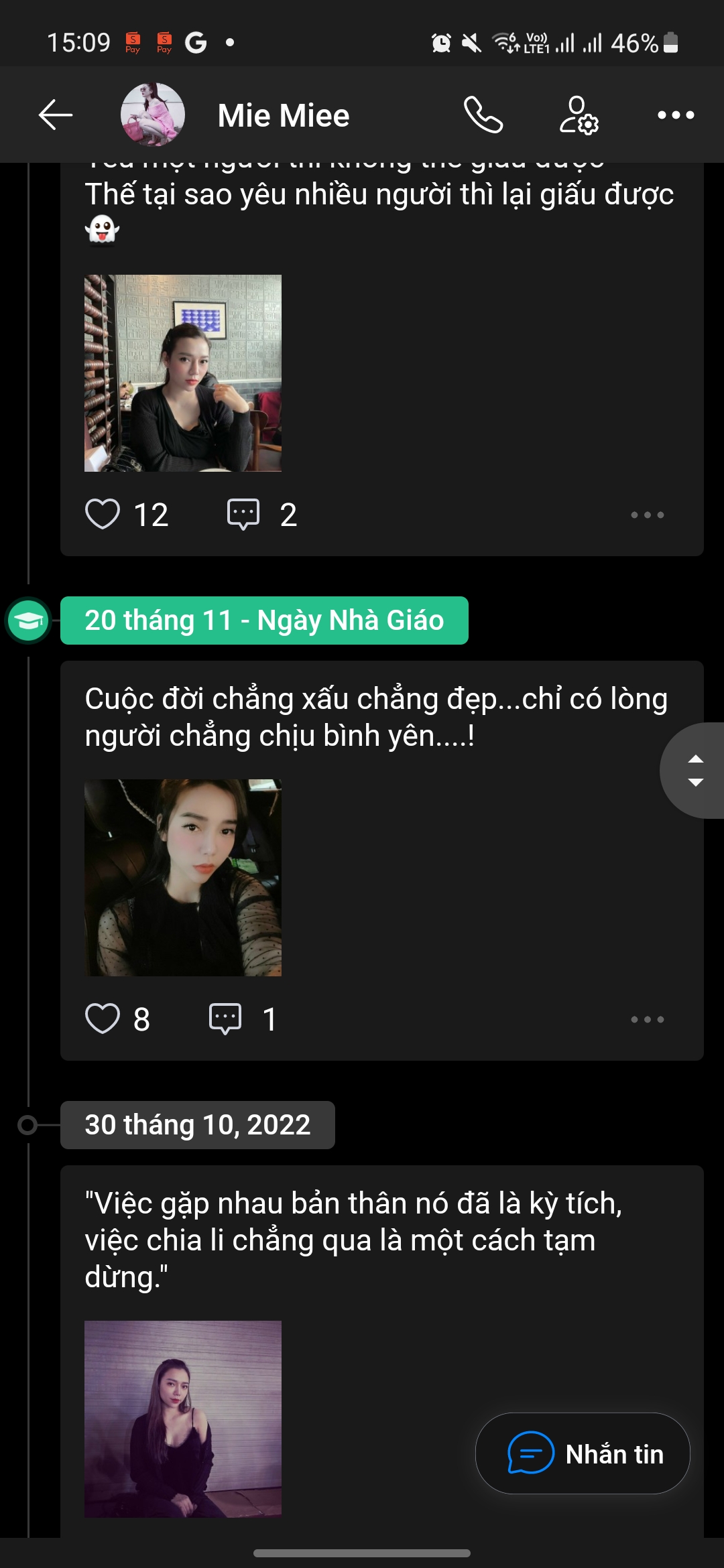The image size is (724, 1568).
Task: Open the photo under the ghost emoji post
Action: [183, 373]
